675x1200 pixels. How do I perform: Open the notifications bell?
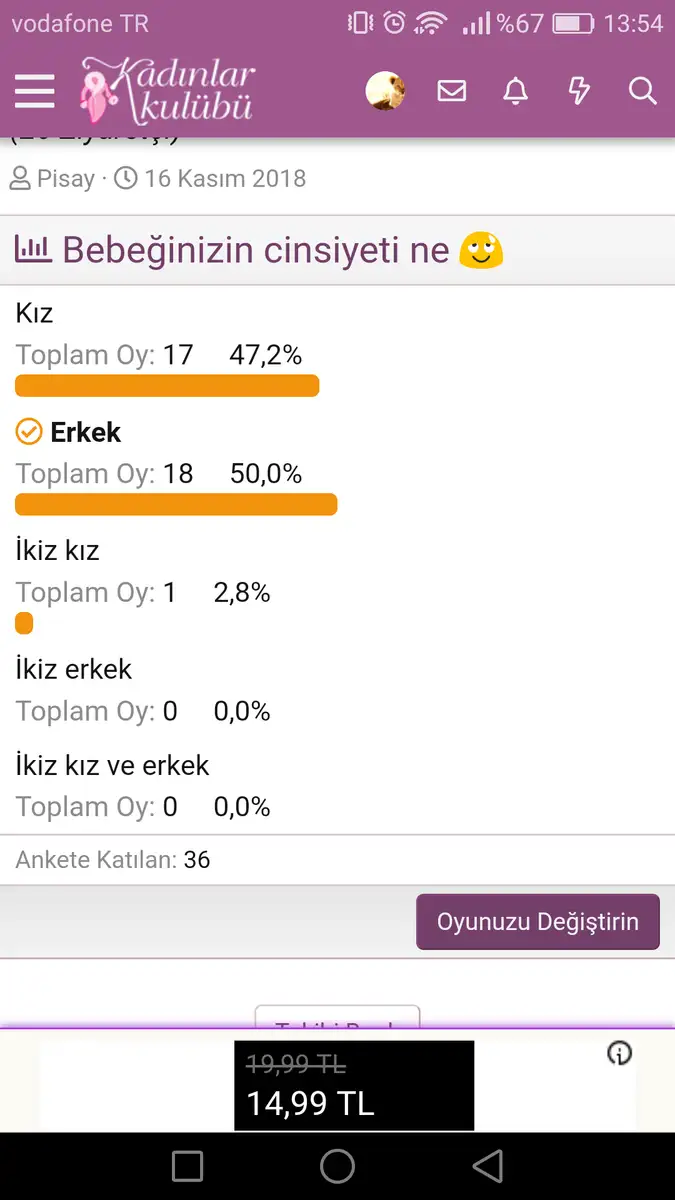coord(515,91)
